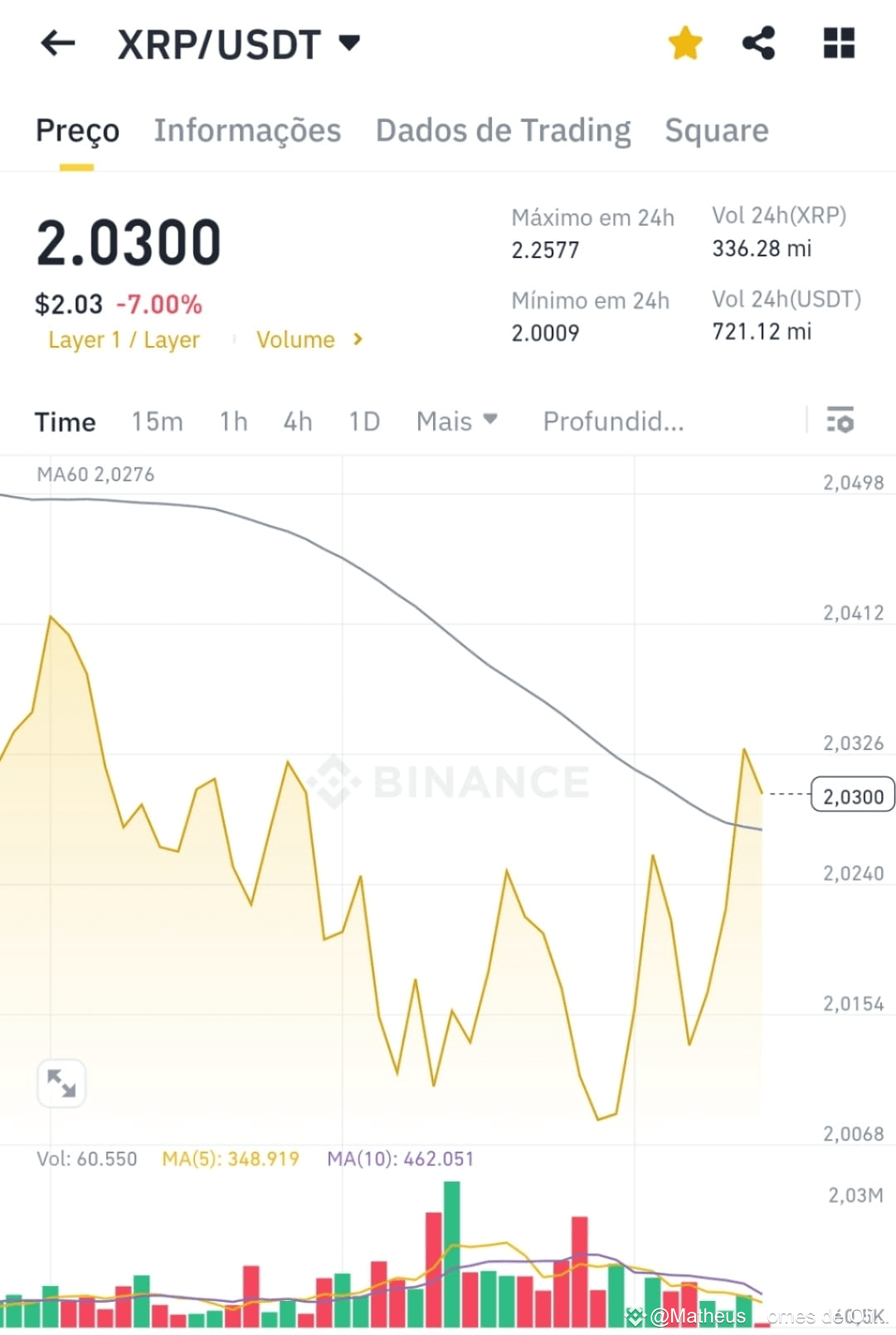Expand the Mais timeframe dropdown
The height and width of the screenshot is (1335, 896).
[x=455, y=421]
